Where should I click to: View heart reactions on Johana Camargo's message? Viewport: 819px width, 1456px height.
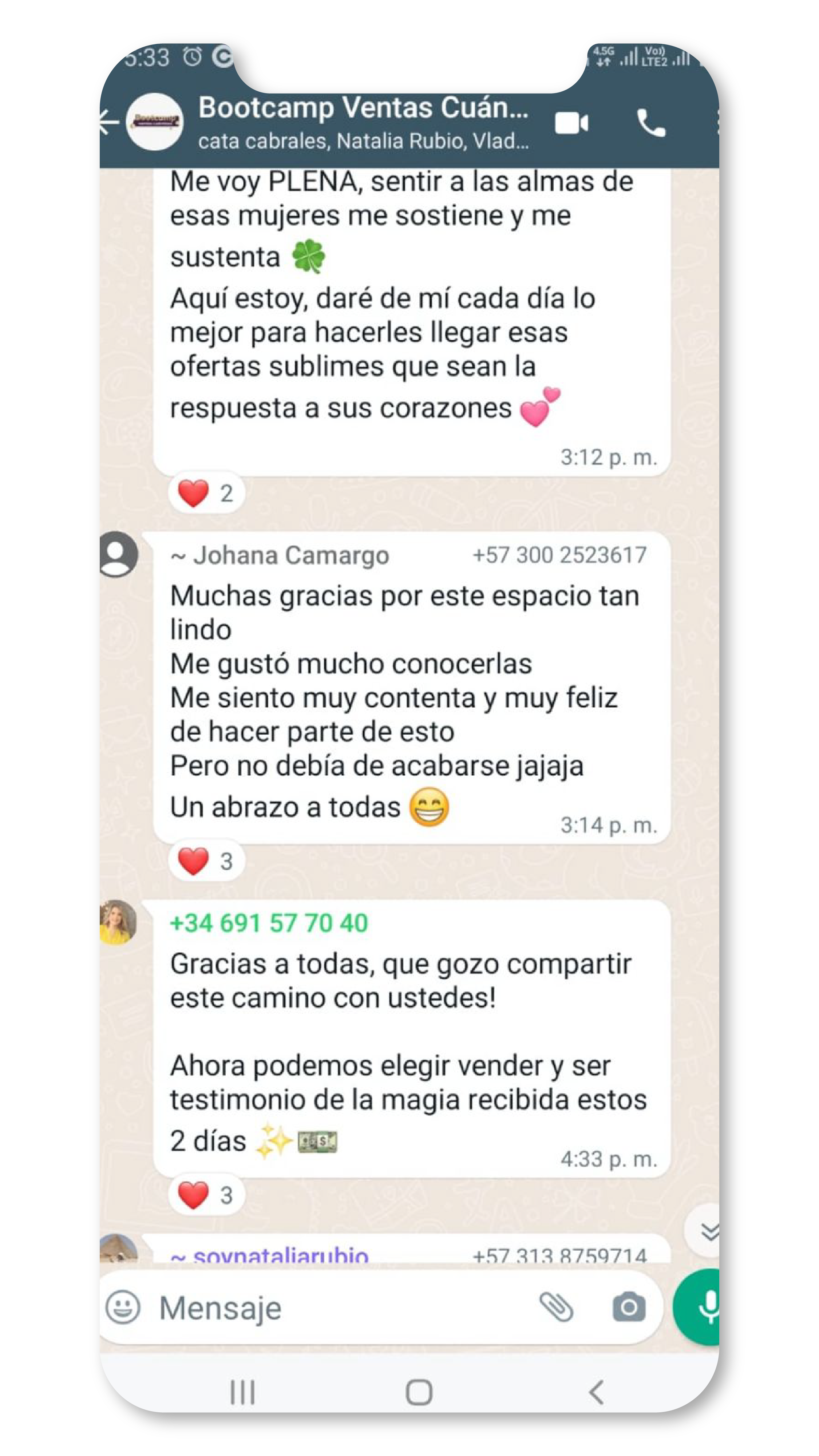[206, 861]
